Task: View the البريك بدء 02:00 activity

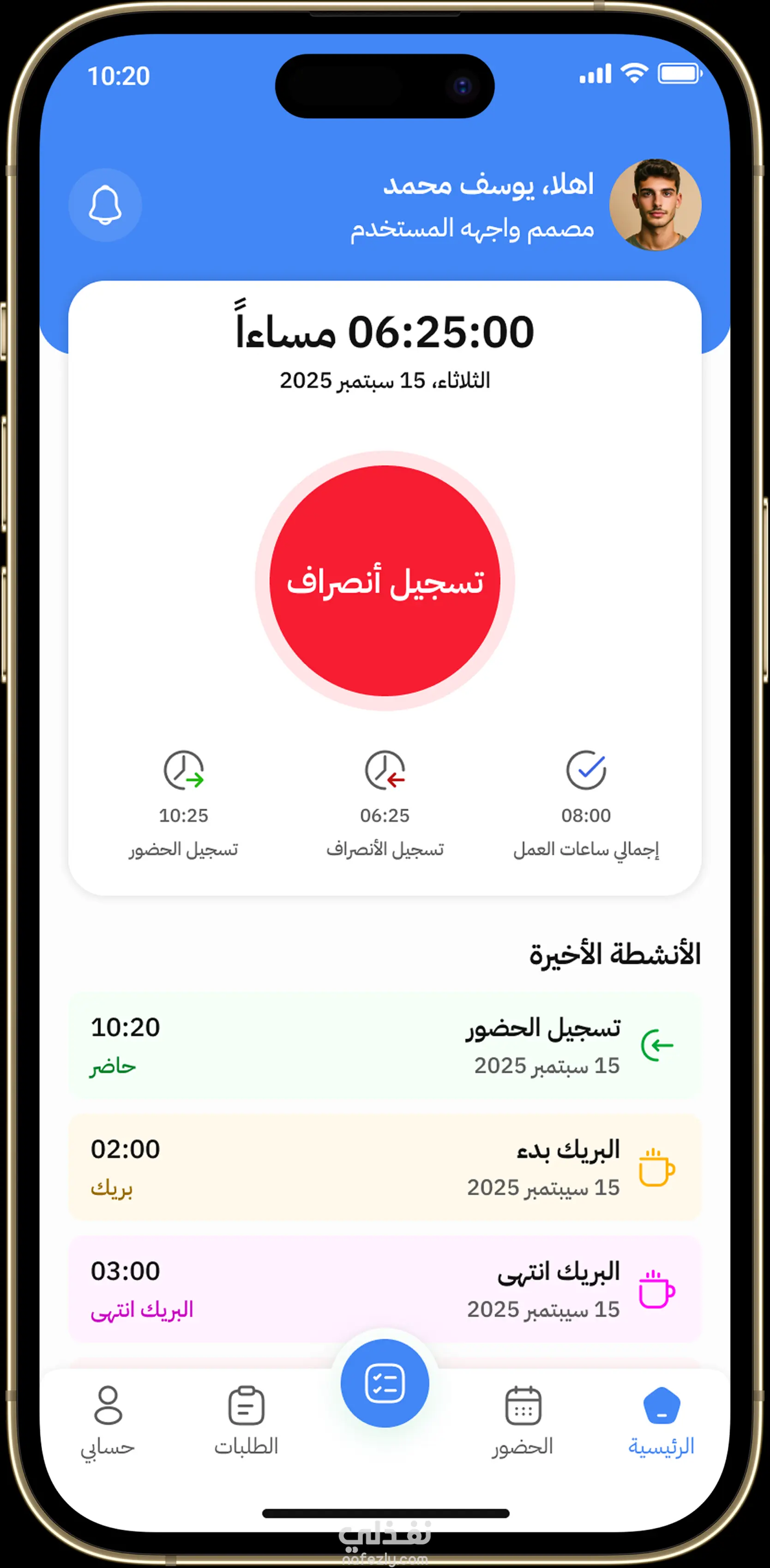Action: click(x=385, y=1168)
